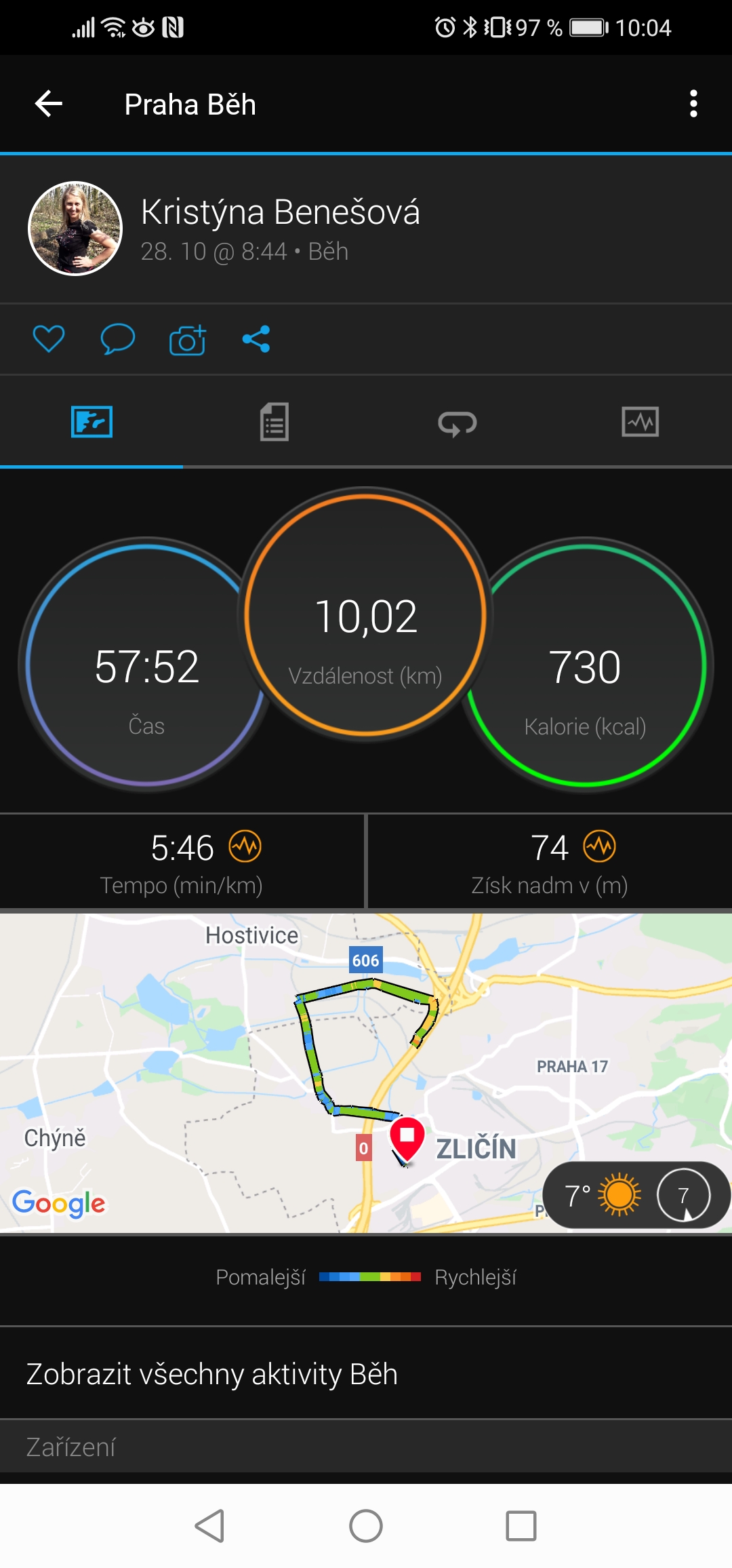Open Kristýna Benešová's profile picture

pos(75,229)
